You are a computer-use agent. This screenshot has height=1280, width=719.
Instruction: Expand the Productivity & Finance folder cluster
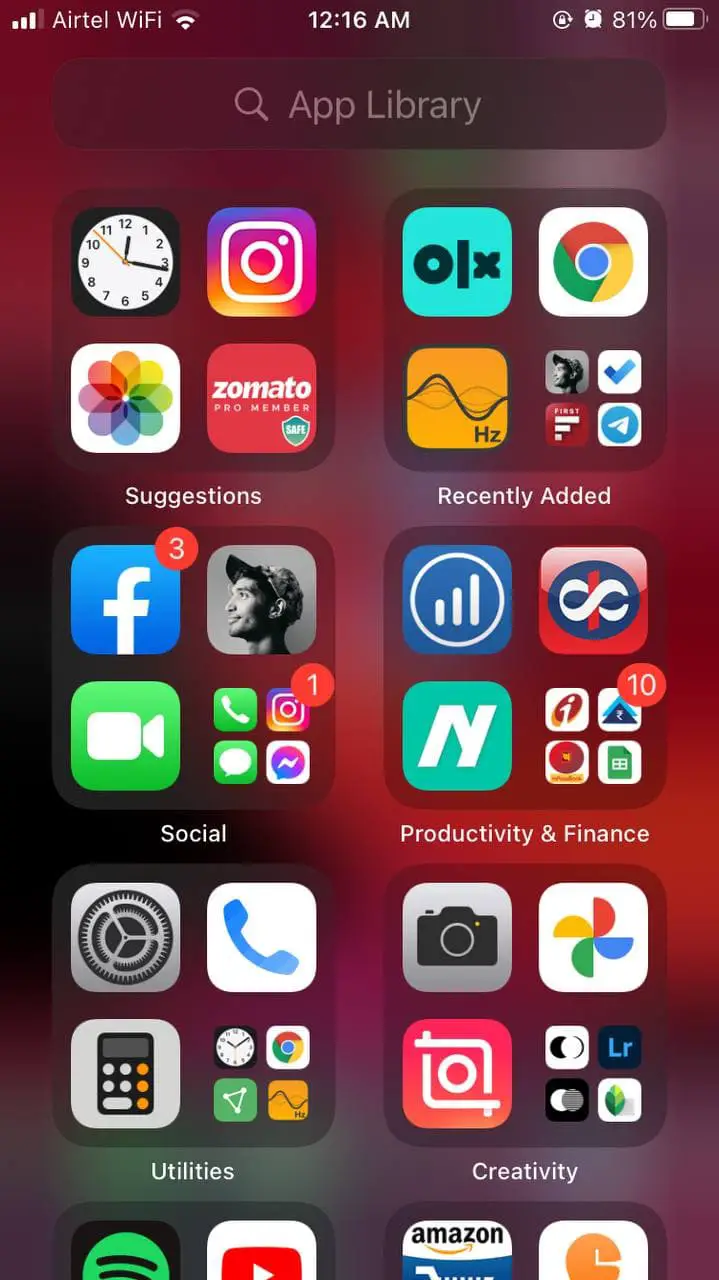(x=593, y=736)
